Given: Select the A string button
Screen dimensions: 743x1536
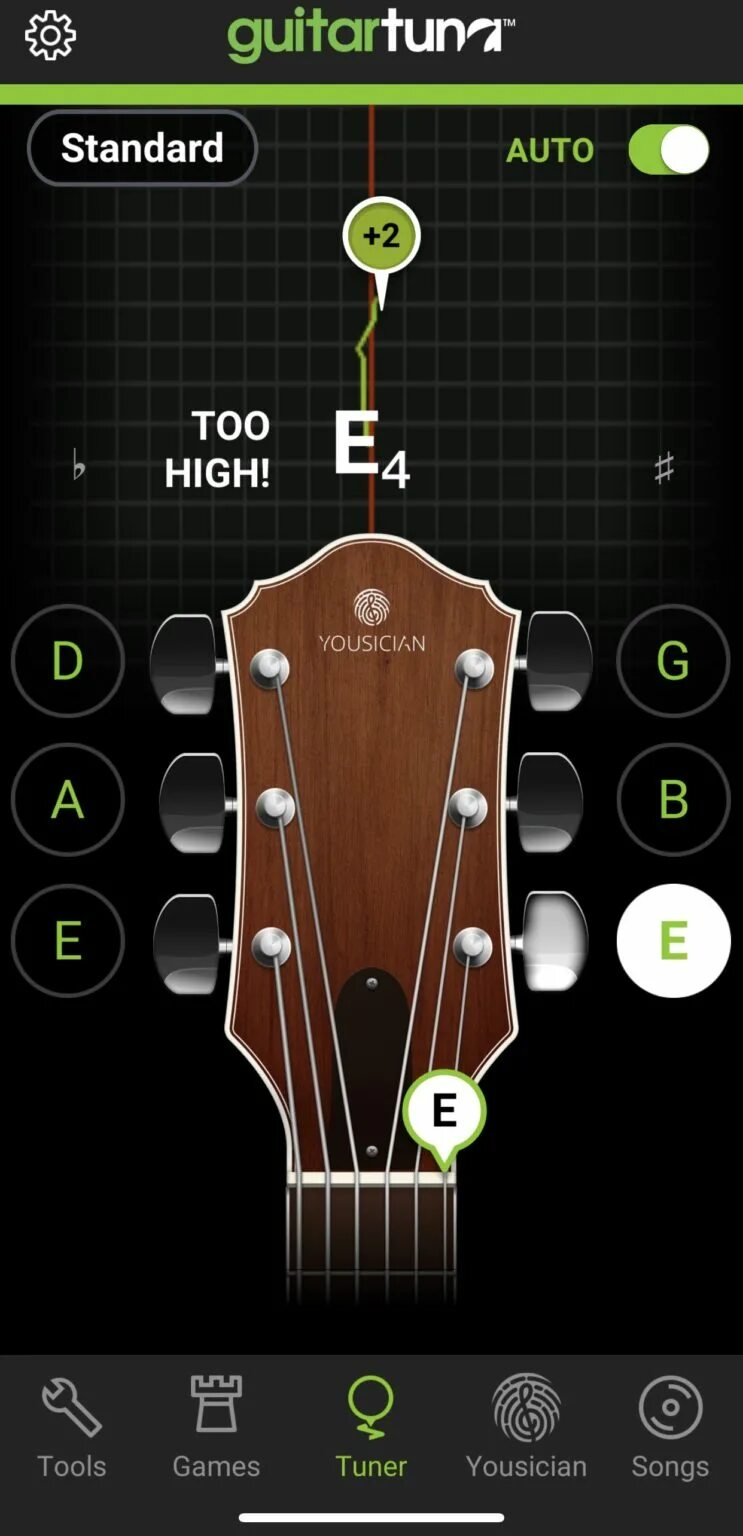Looking at the screenshot, I should 68,800.
